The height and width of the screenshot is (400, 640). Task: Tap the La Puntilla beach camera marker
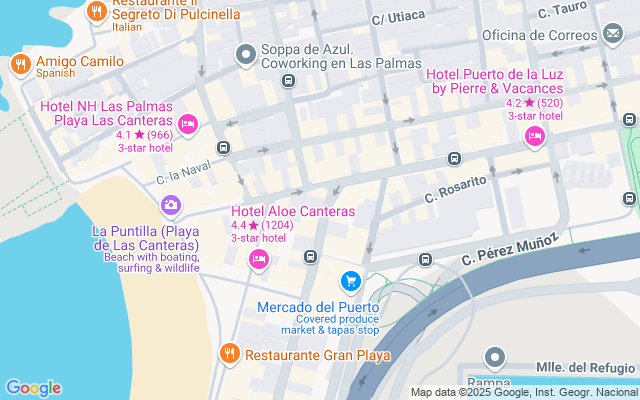pos(171,205)
